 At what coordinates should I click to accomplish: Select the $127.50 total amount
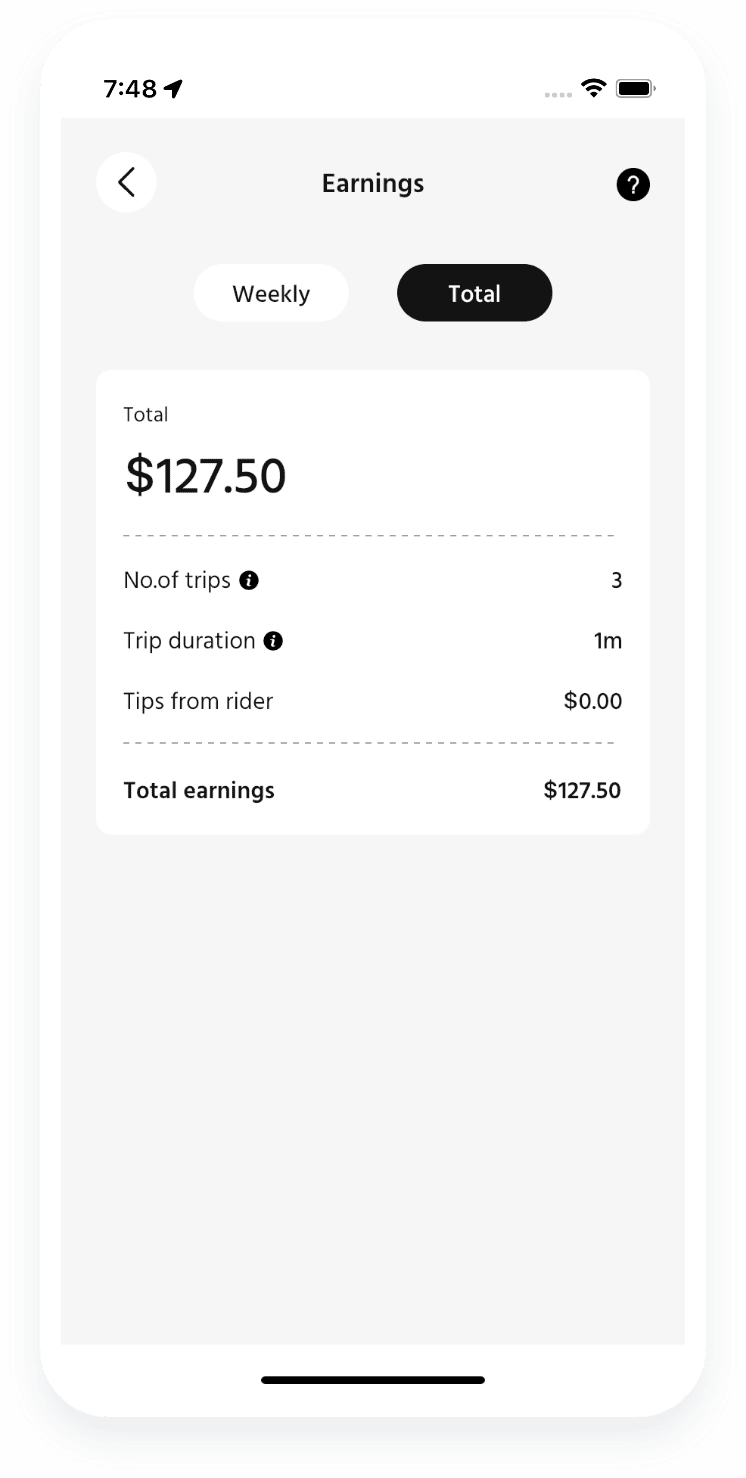pyautogui.click(x=205, y=475)
